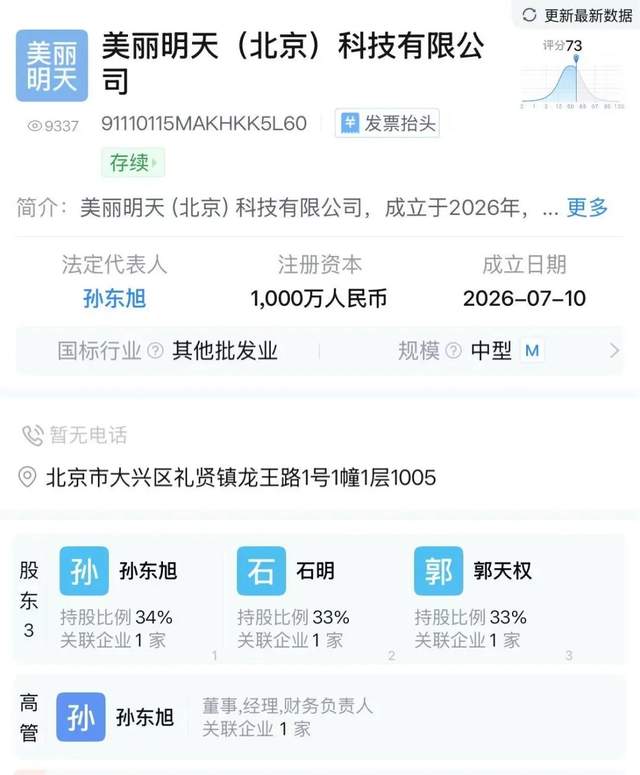Open the 国标行业 and 规模 details row

tap(320, 351)
